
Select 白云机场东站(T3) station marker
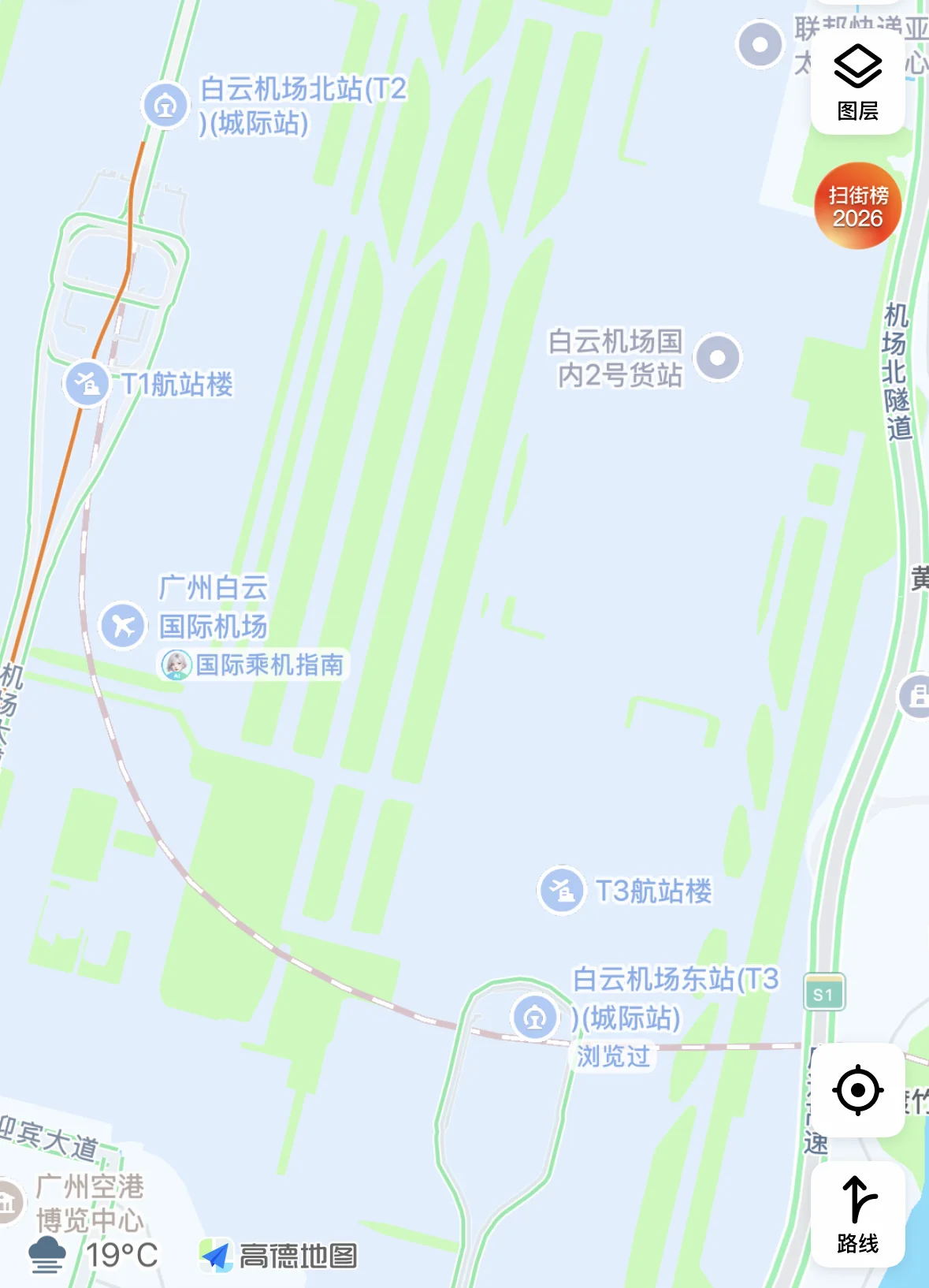[535, 1017]
